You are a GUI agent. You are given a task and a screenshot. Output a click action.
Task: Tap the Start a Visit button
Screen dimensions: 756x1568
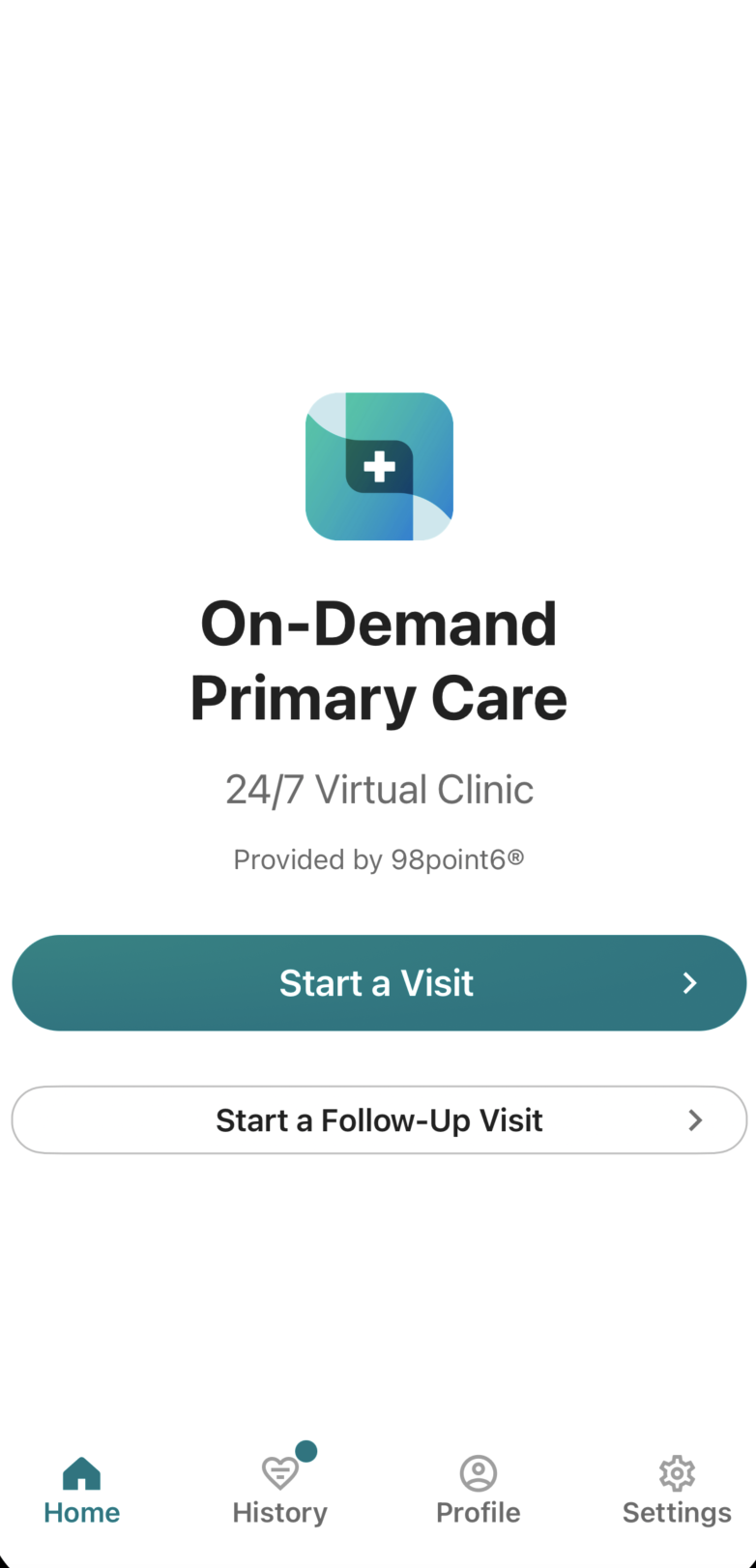click(378, 982)
